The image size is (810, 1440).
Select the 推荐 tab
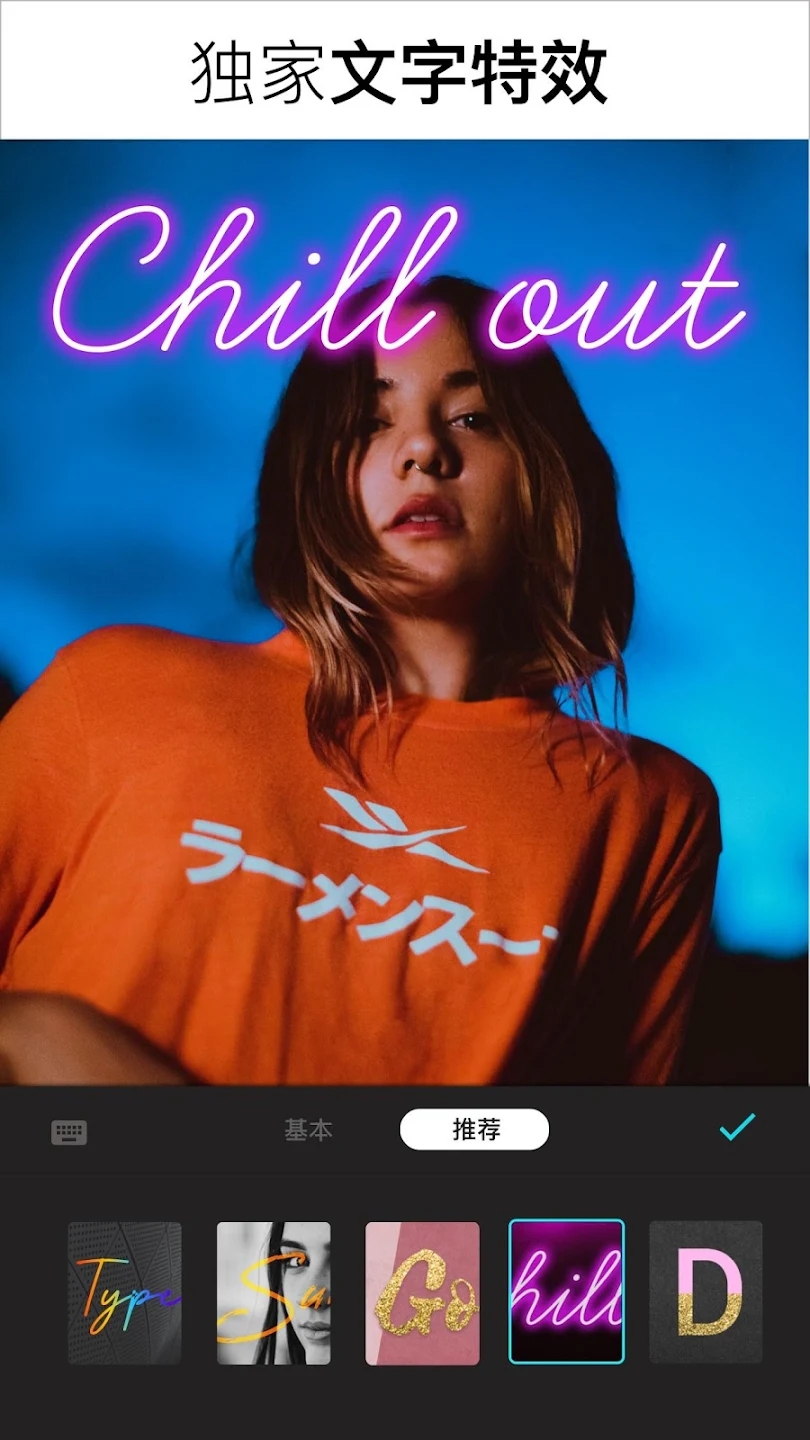click(x=475, y=1130)
